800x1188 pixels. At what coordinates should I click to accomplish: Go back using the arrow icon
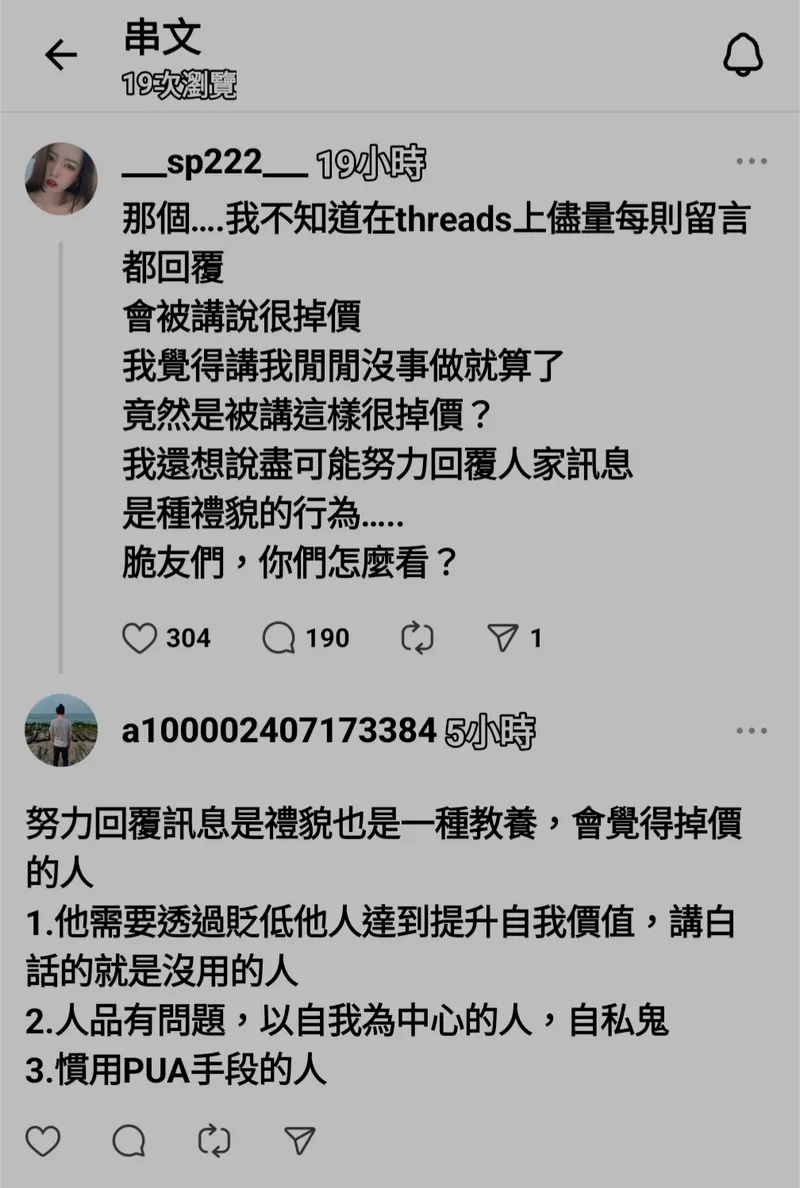tap(61, 56)
